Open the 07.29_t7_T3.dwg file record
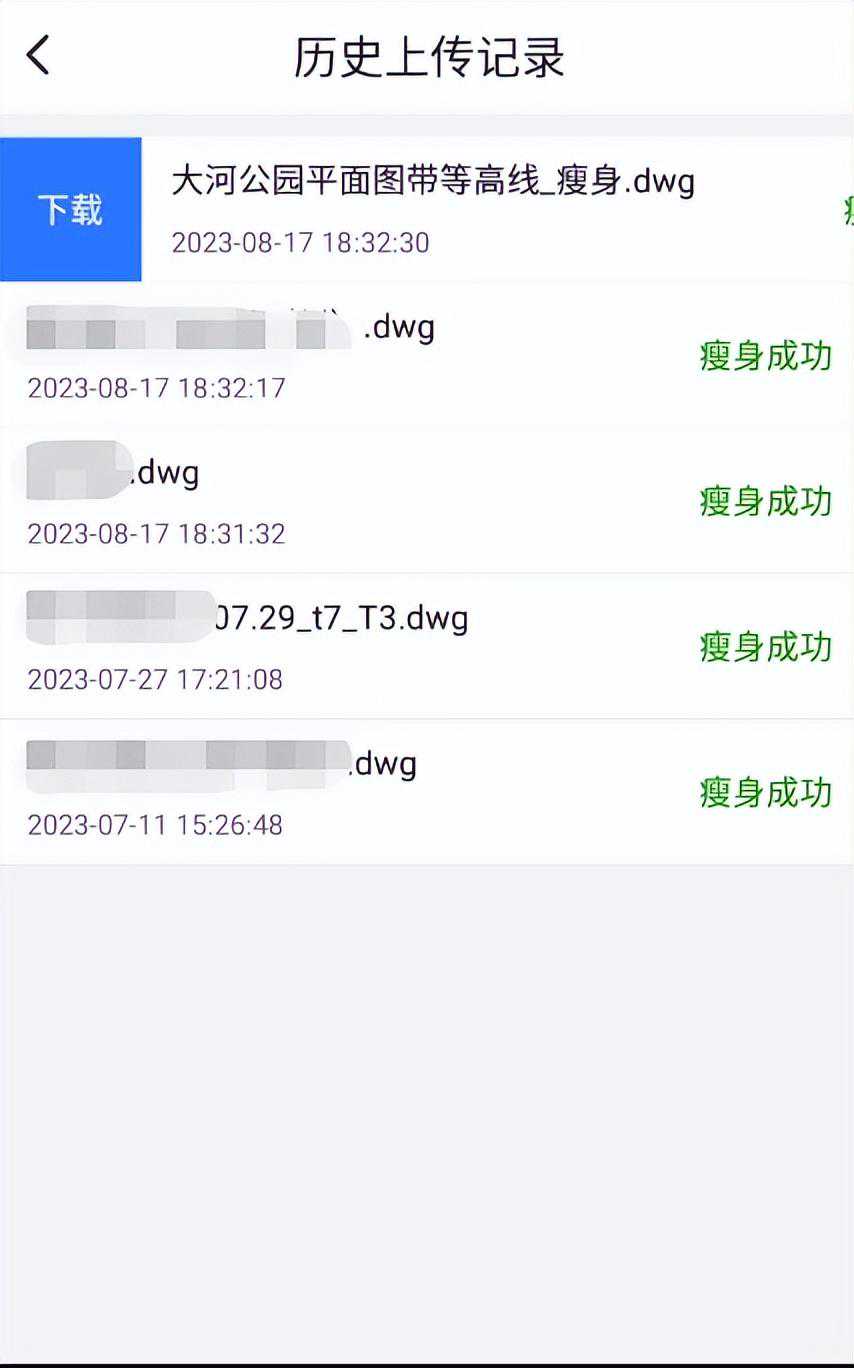The image size is (854, 1368). [340, 620]
